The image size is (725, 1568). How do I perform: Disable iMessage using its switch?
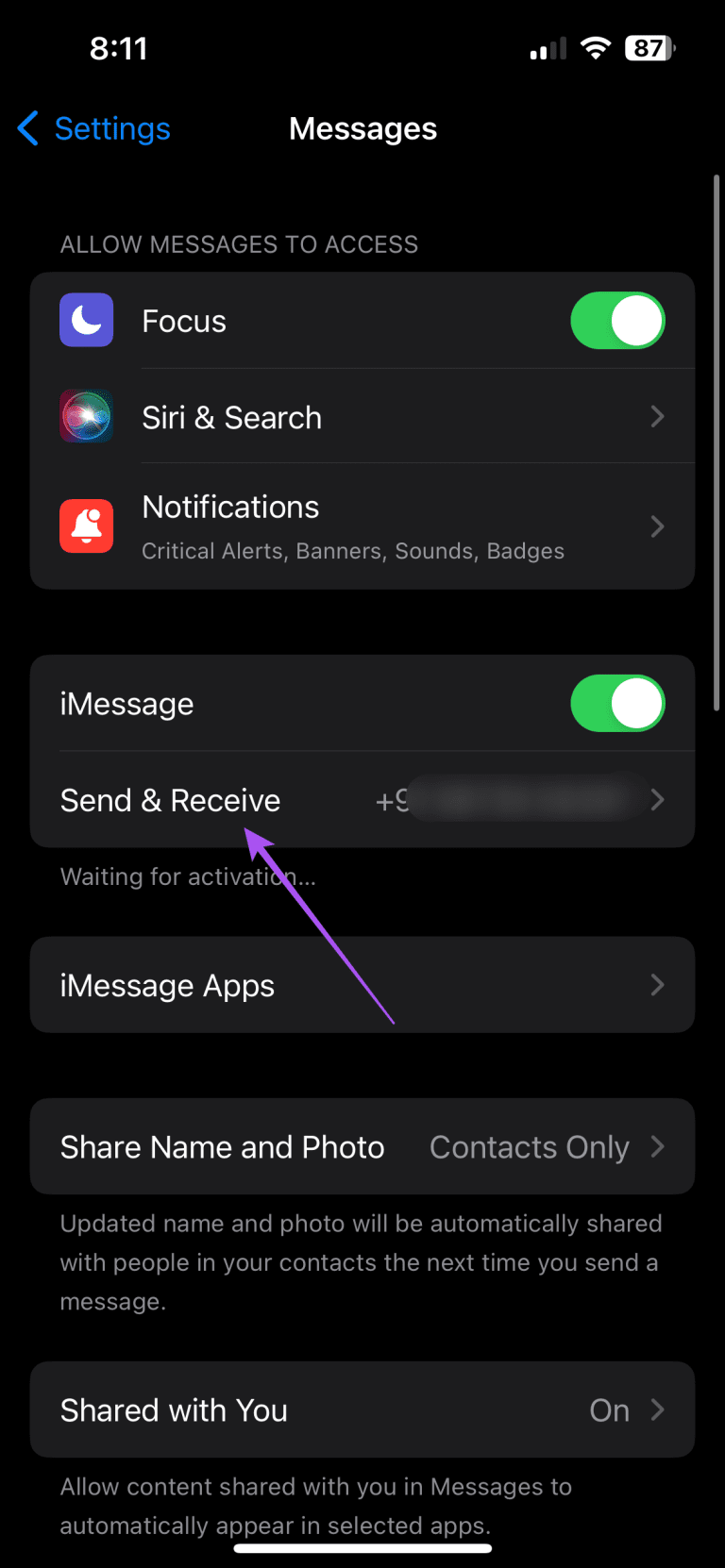click(617, 703)
